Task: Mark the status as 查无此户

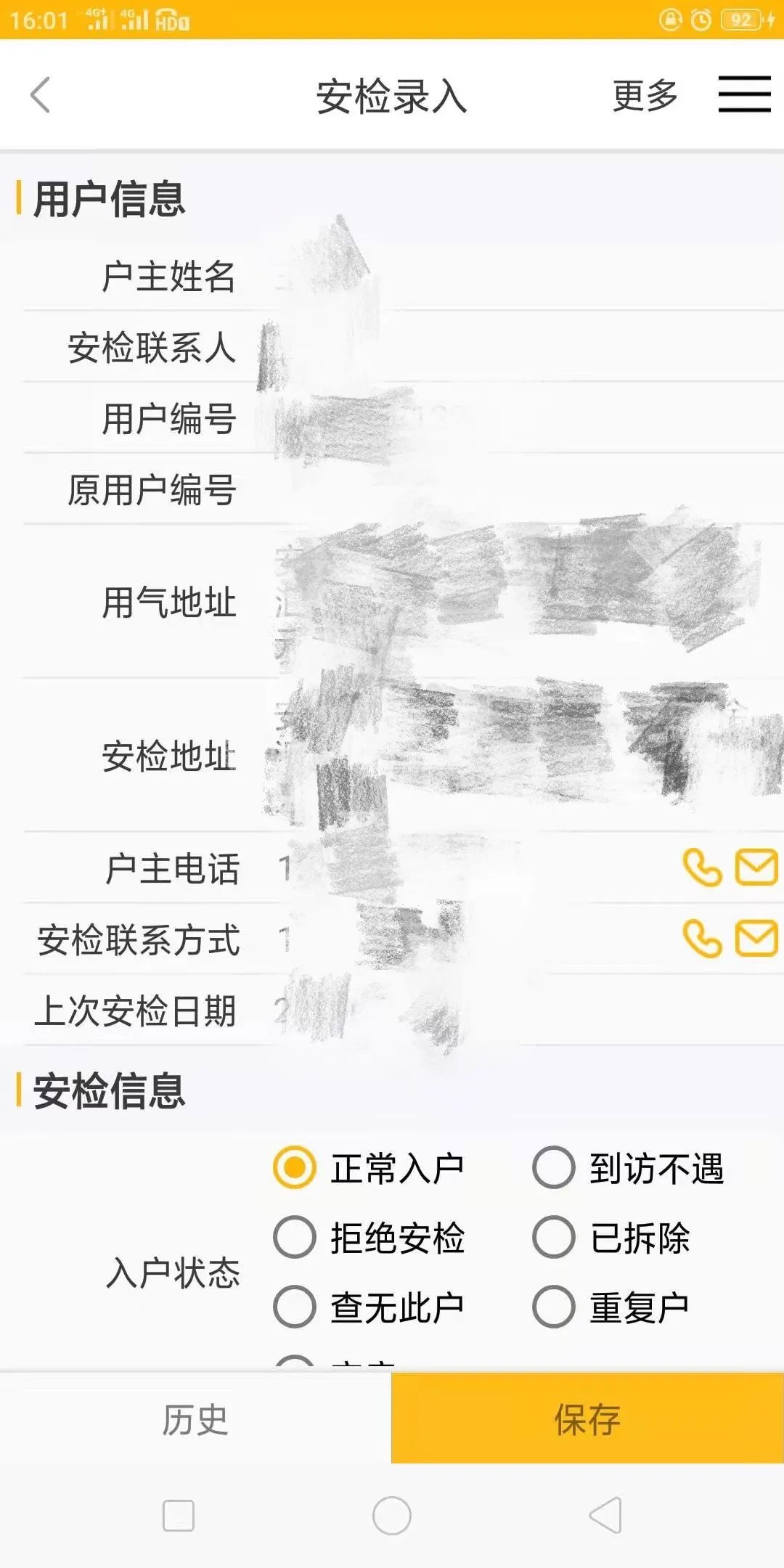Action: click(x=368, y=1307)
